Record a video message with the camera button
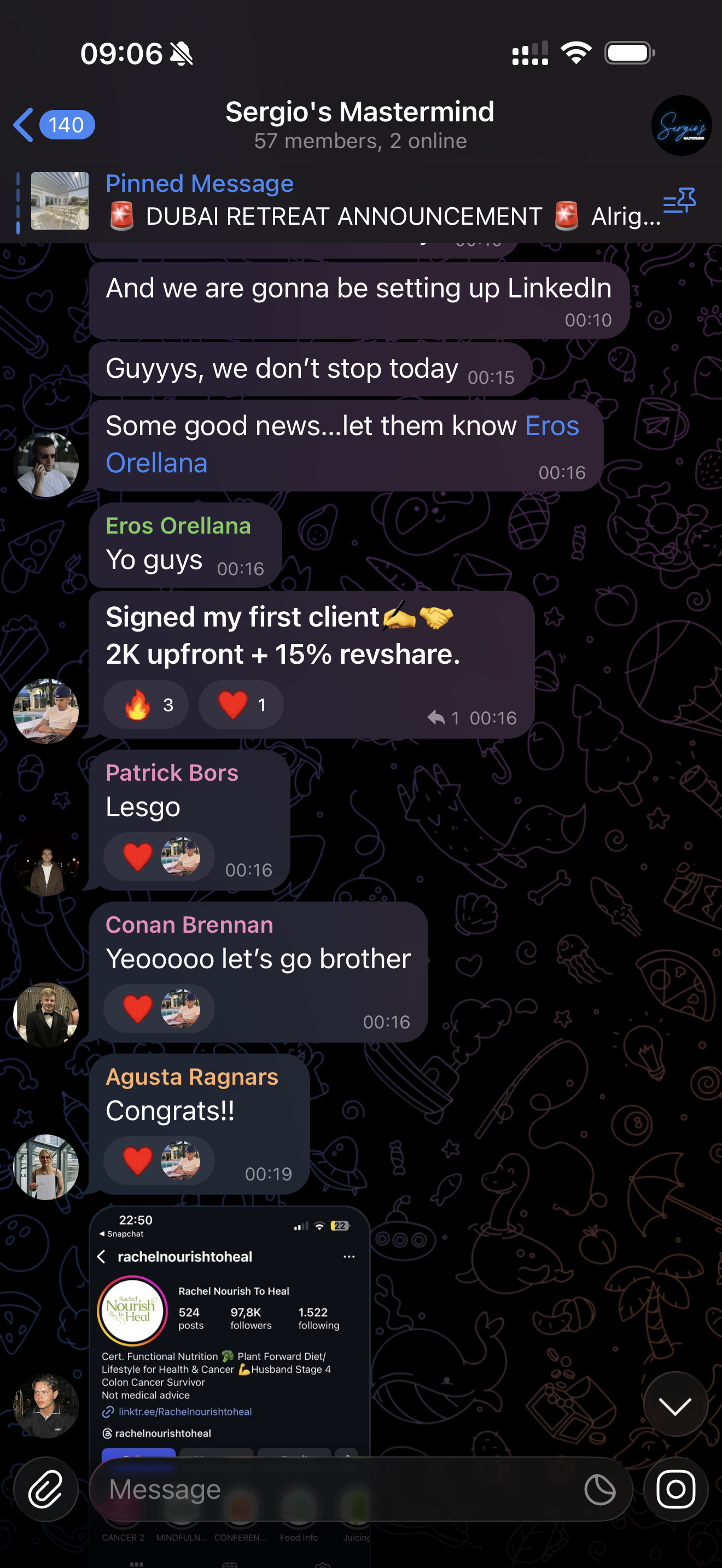This screenshot has width=722, height=1568. coord(676,1489)
